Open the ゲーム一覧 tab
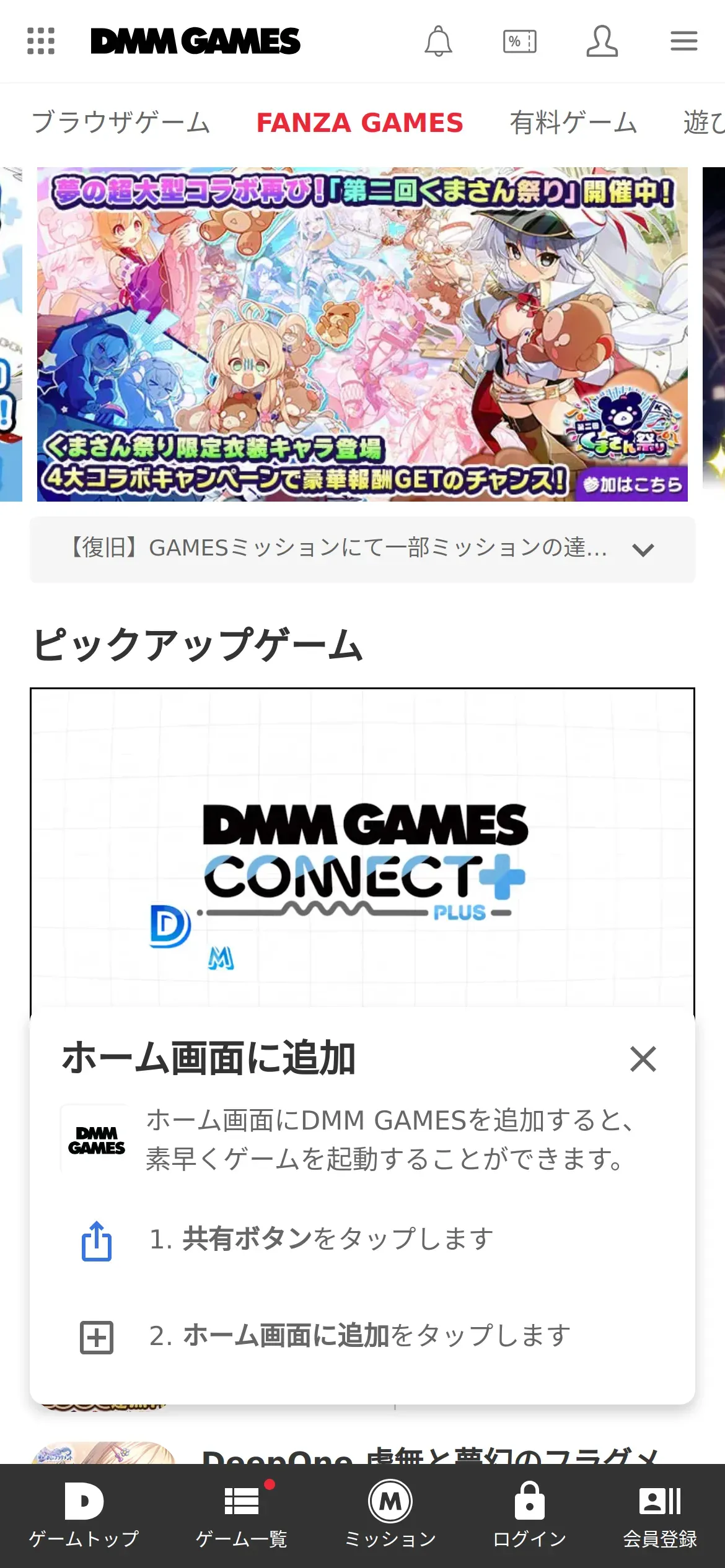Image resolution: width=725 pixels, height=1568 pixels. pos(242,1515)
